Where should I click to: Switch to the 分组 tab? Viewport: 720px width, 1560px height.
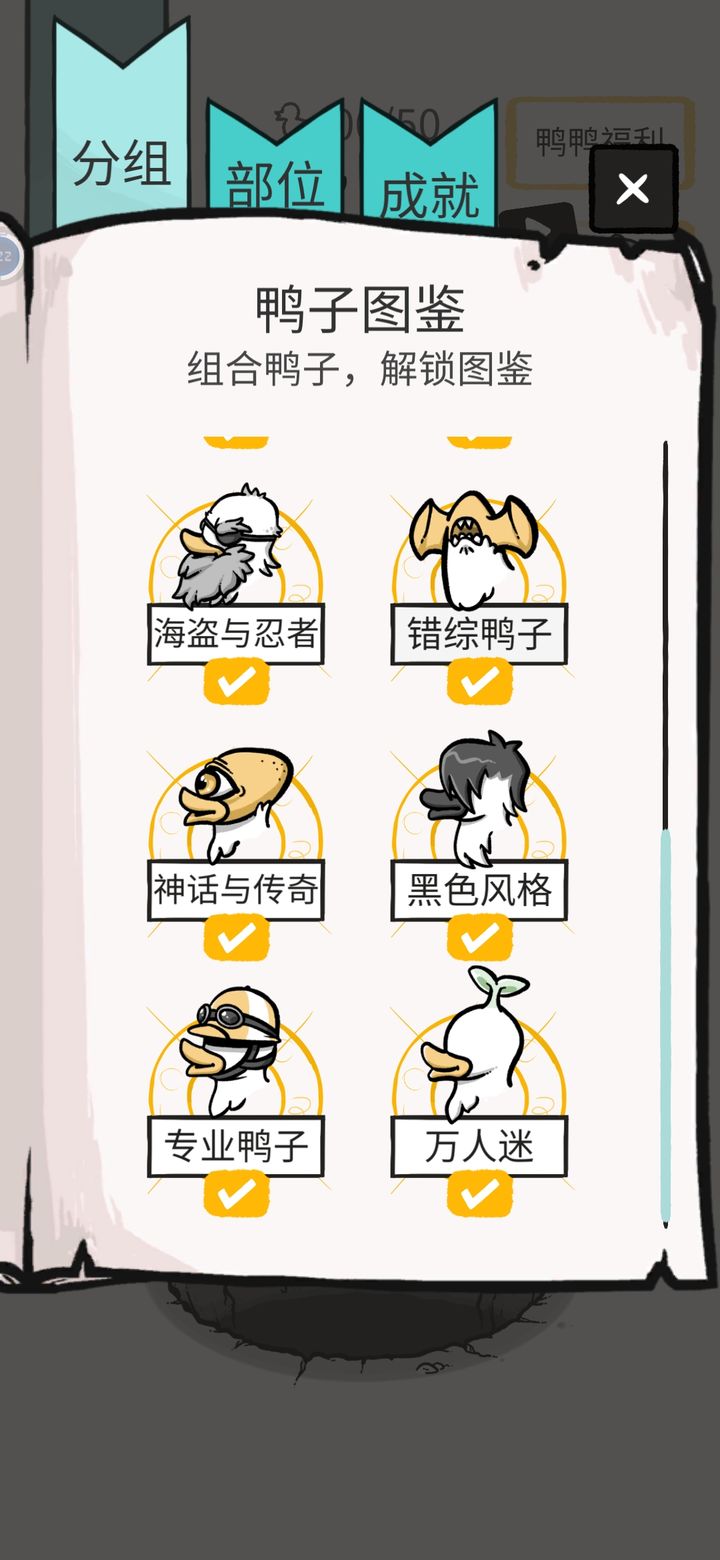pyautogui.click(x=121, y=125)
